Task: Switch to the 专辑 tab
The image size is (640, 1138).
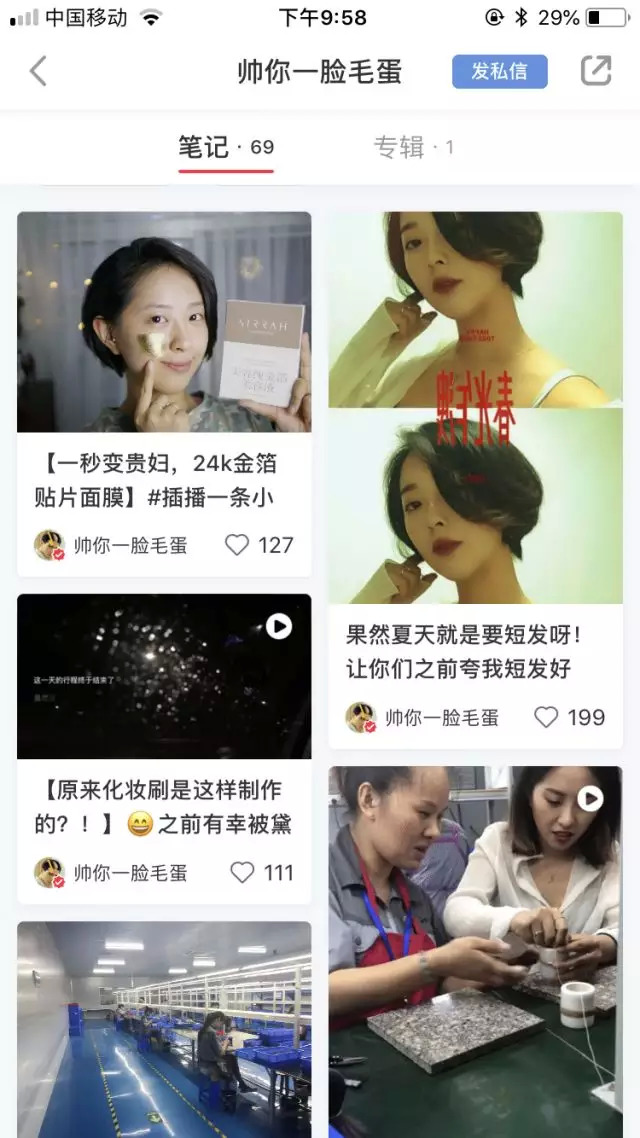Action: pyautogui.click(x=414, y=148)
